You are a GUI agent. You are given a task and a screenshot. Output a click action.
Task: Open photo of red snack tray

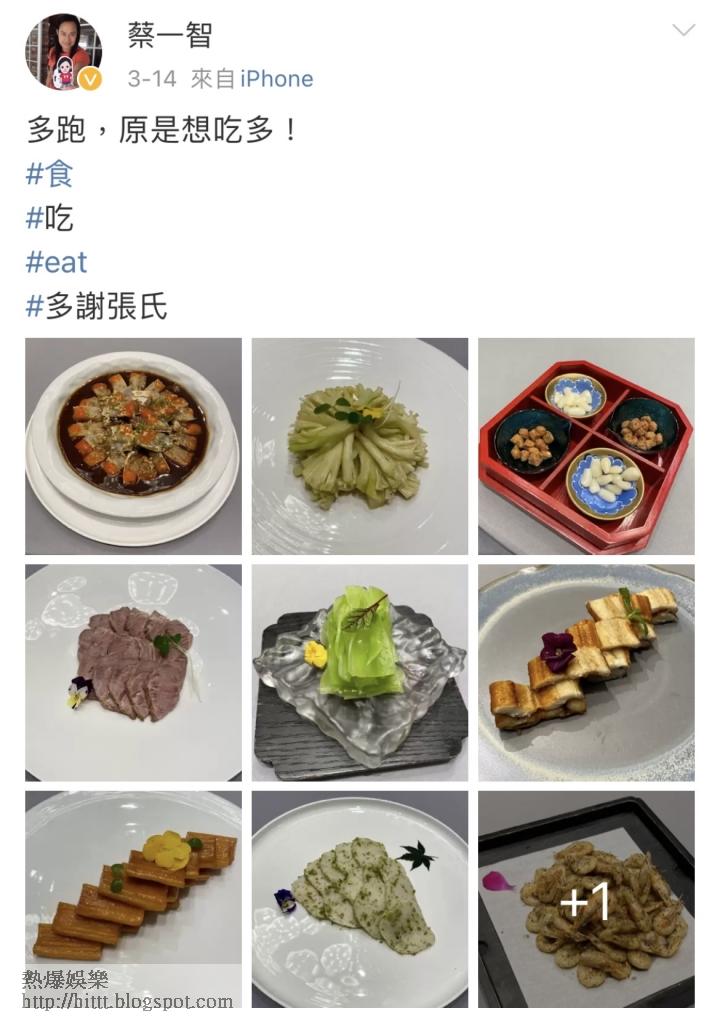click(x=586, y=446)
